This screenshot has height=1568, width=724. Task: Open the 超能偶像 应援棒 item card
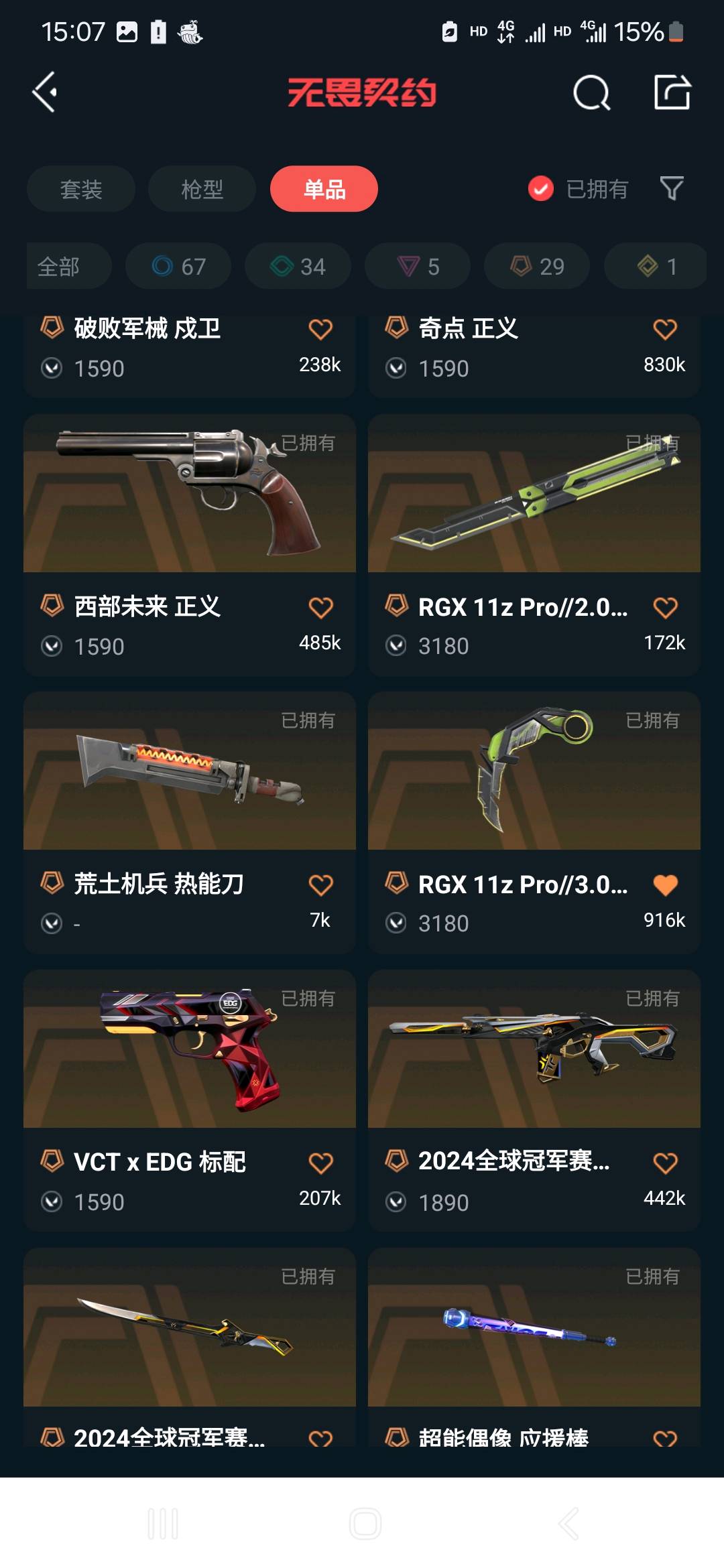[x=534, y=1340]
